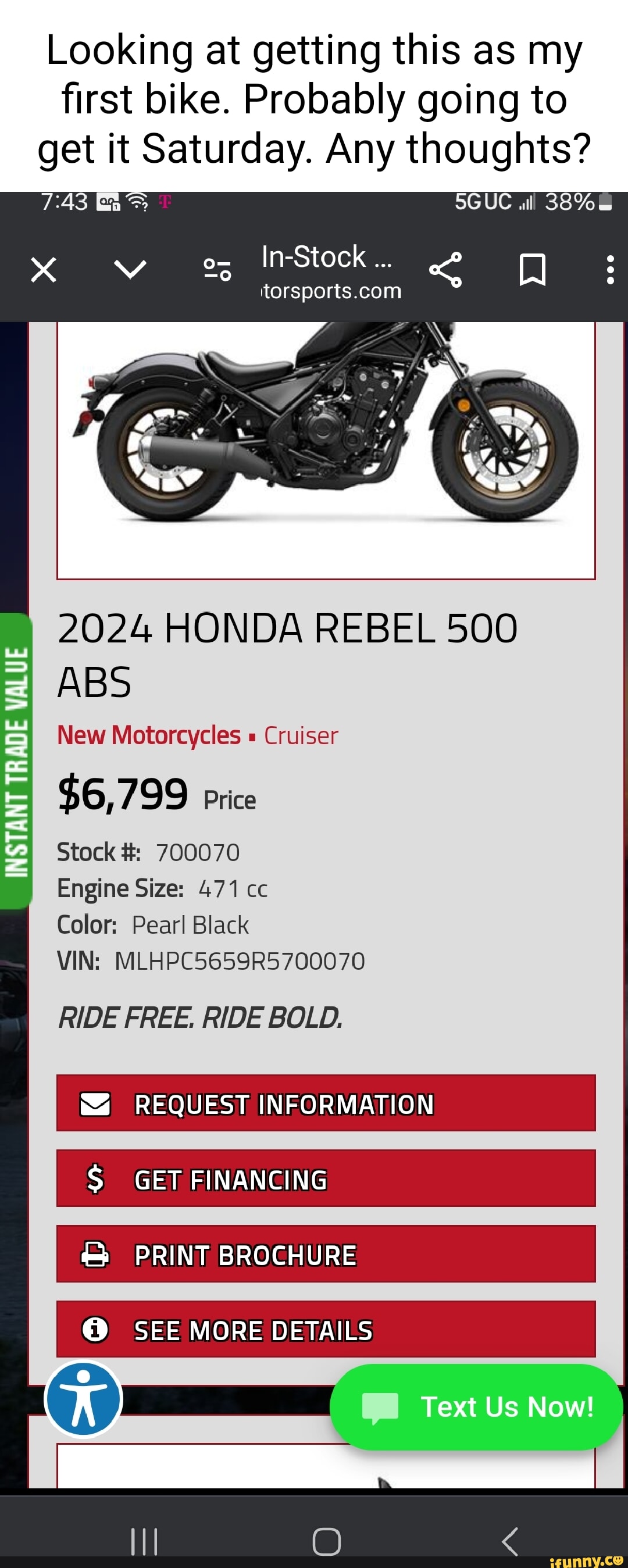Minimize the browser with the down chevron
The height and width of the screenshot is (1568, 628).
tap(130, 269)
